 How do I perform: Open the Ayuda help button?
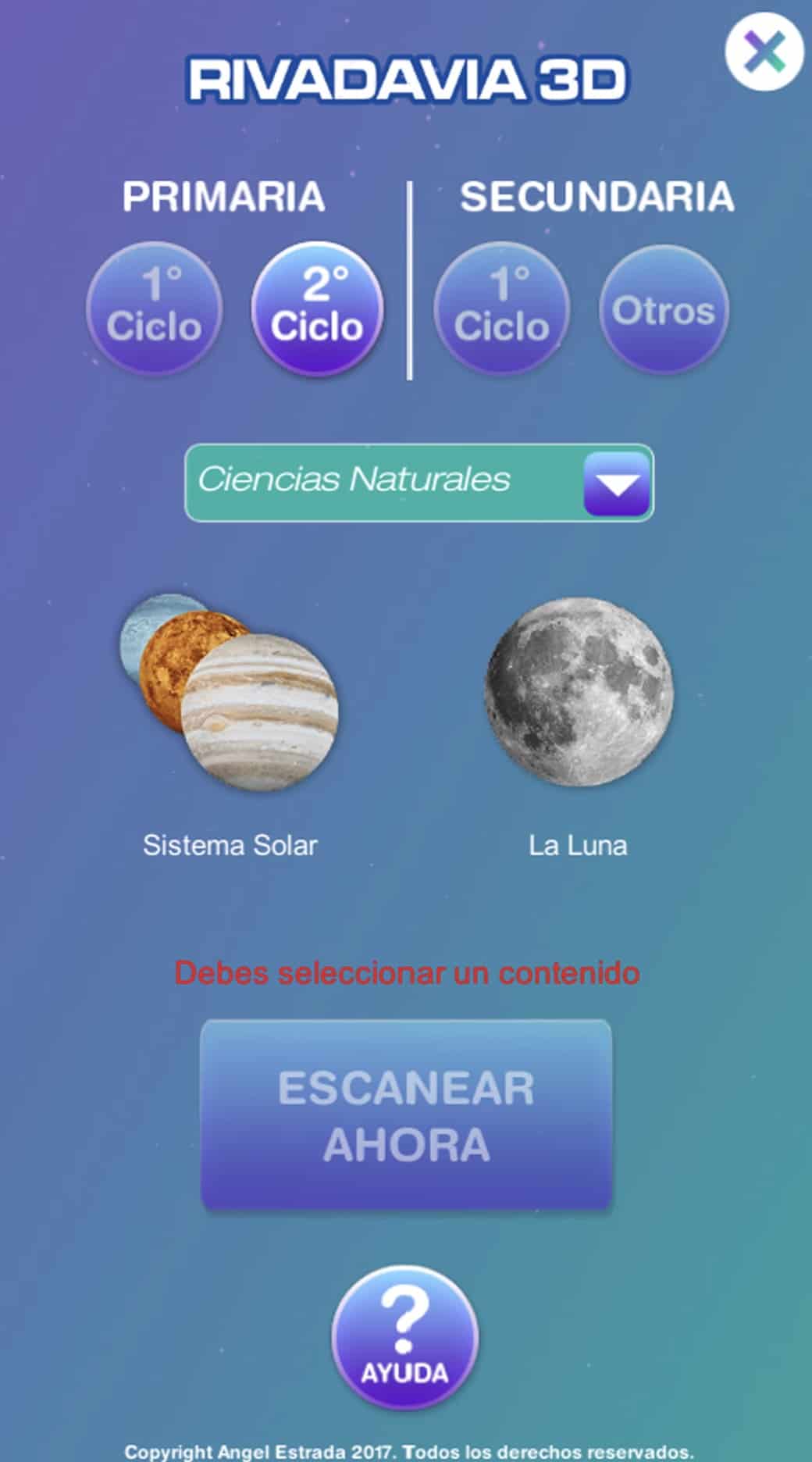404,1337
